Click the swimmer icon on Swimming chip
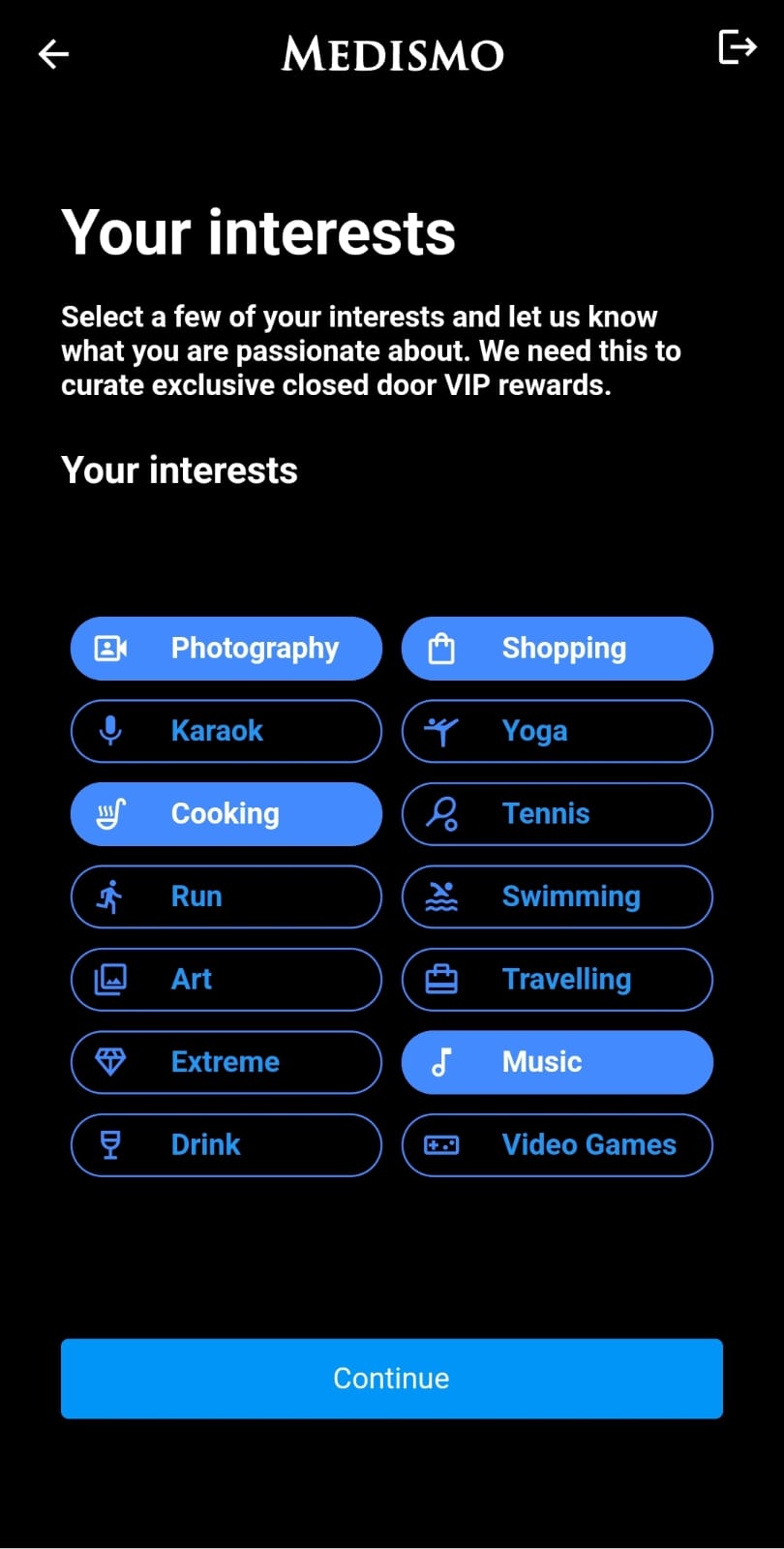 442,896
